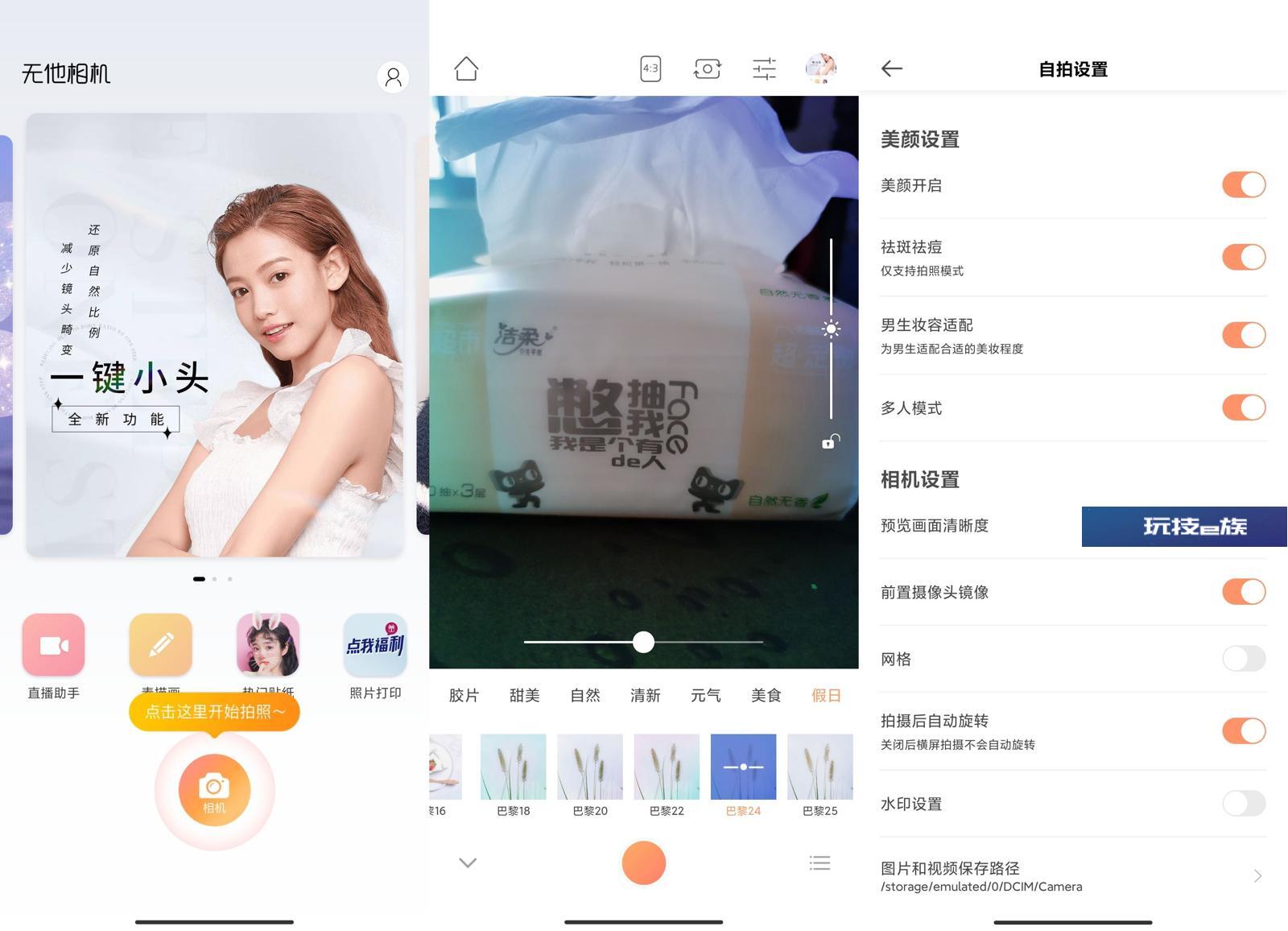The image size is (1288, 931).
Task: Select the 胶片 filter category
Action: (464, 695)
